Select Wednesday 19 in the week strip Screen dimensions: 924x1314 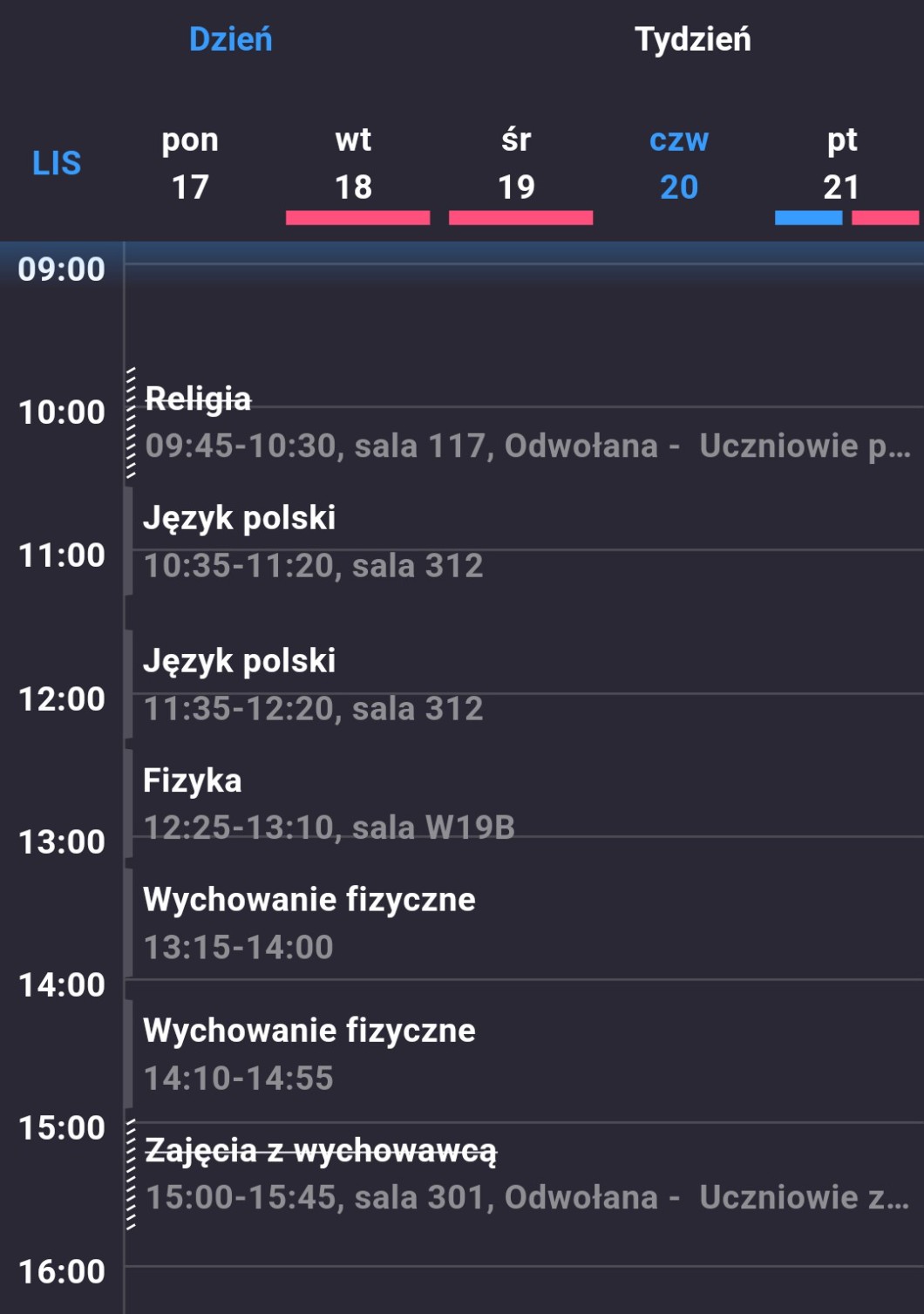(517, 164)
